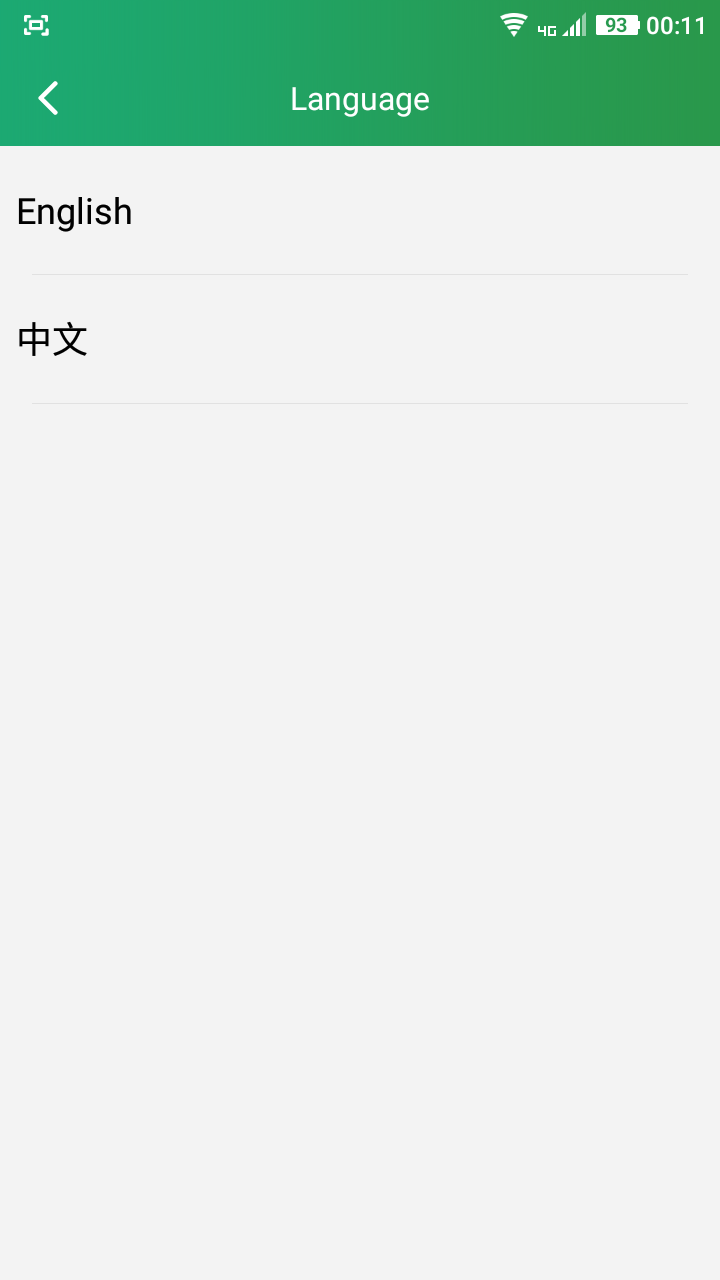Go back from the Language screen
This screenshot has height=1280, width=720.
point(48,98)
